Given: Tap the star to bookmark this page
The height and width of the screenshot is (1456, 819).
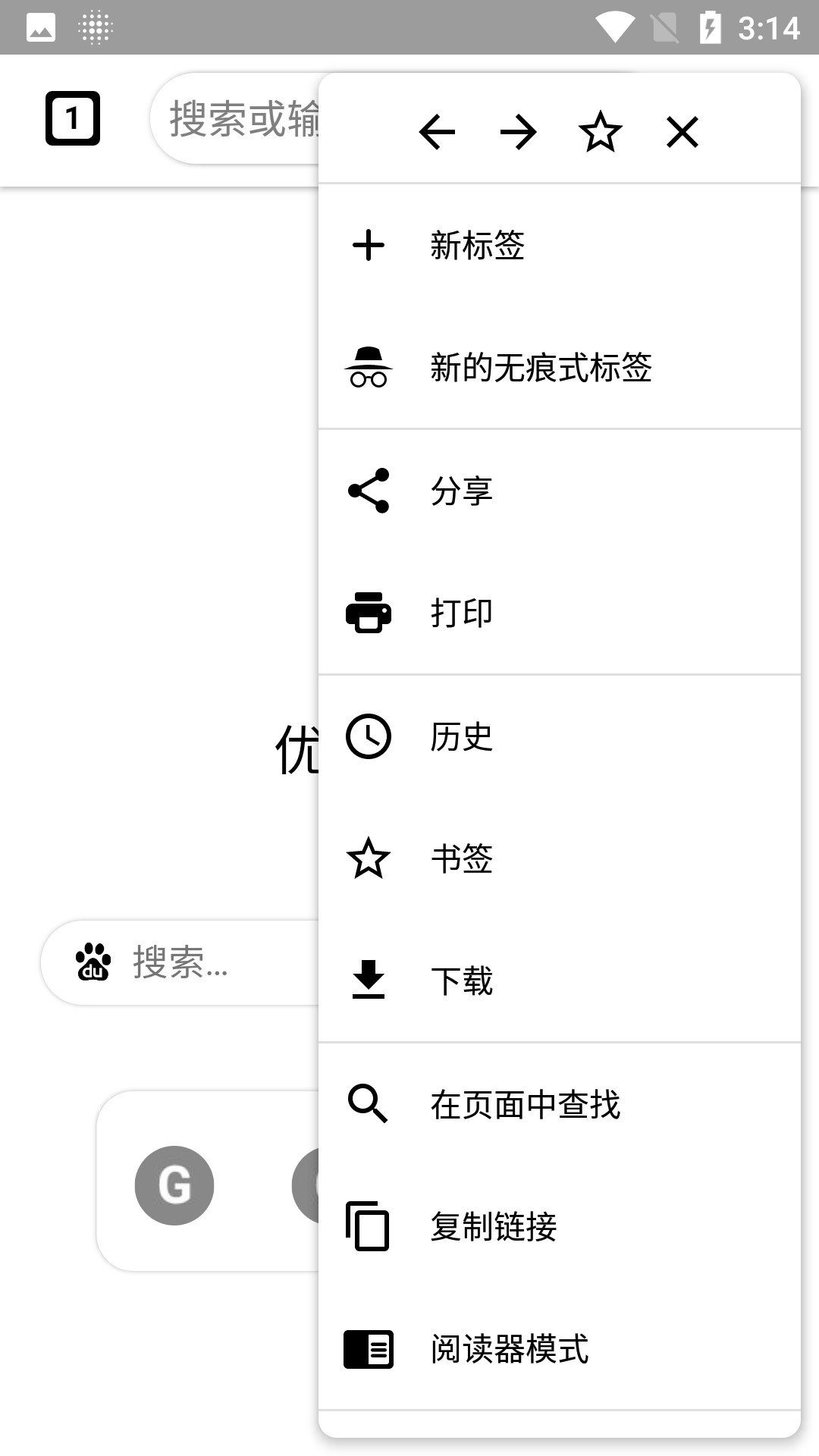Looking at the screenshot, I should tap(600, 130).
